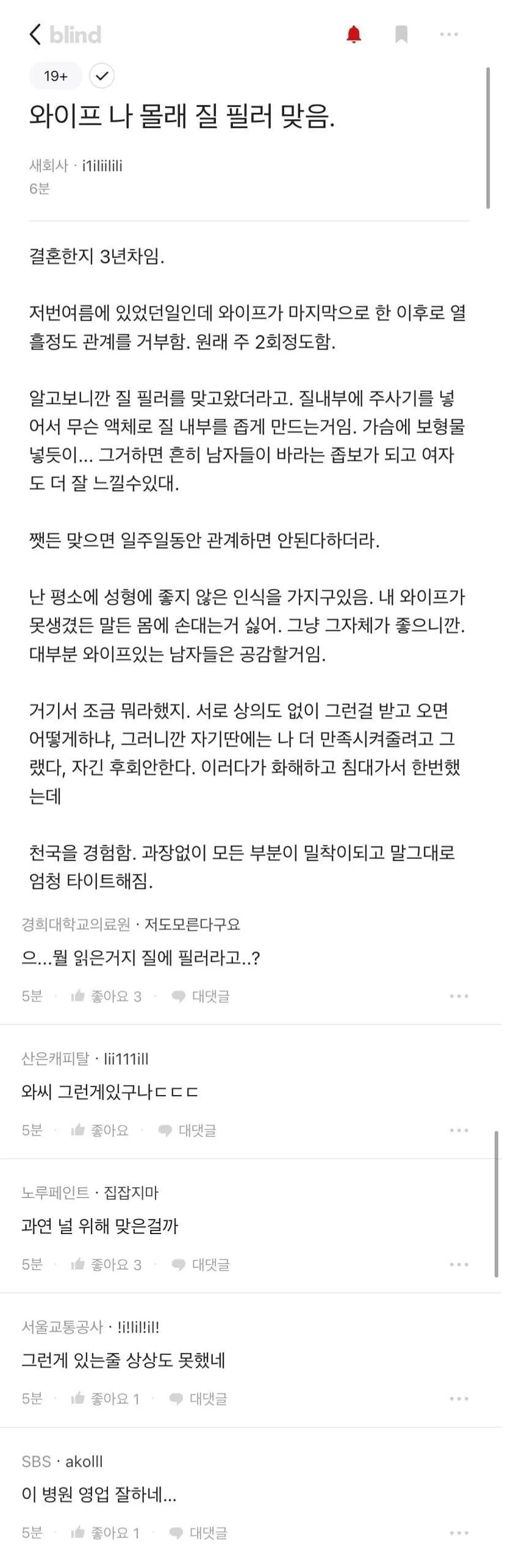Open options for lii111ill's comment
The height and width of the screenshot is (1568, 505).
[459, 1130]
